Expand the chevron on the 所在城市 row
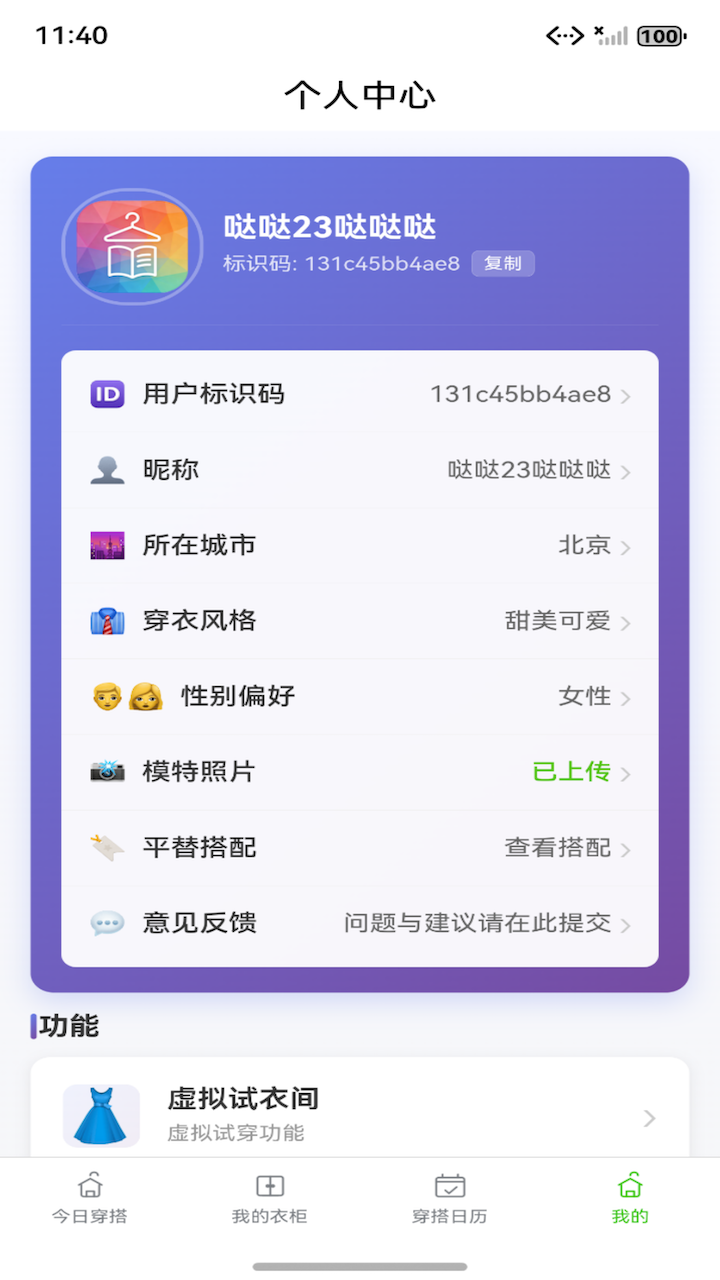This screenshot has width=720, height=1280. [625, 545]
